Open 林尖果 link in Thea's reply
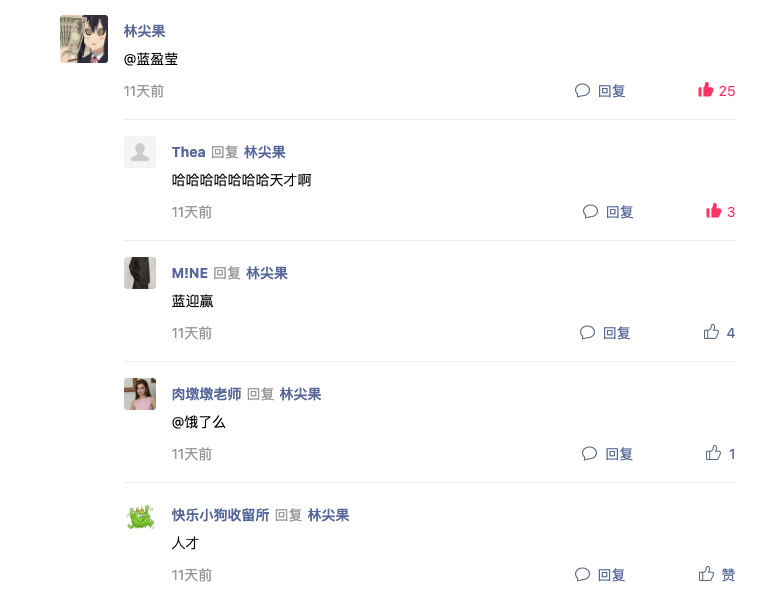The height and width of the screenshot is (593, 778). (x=264, y=152)
